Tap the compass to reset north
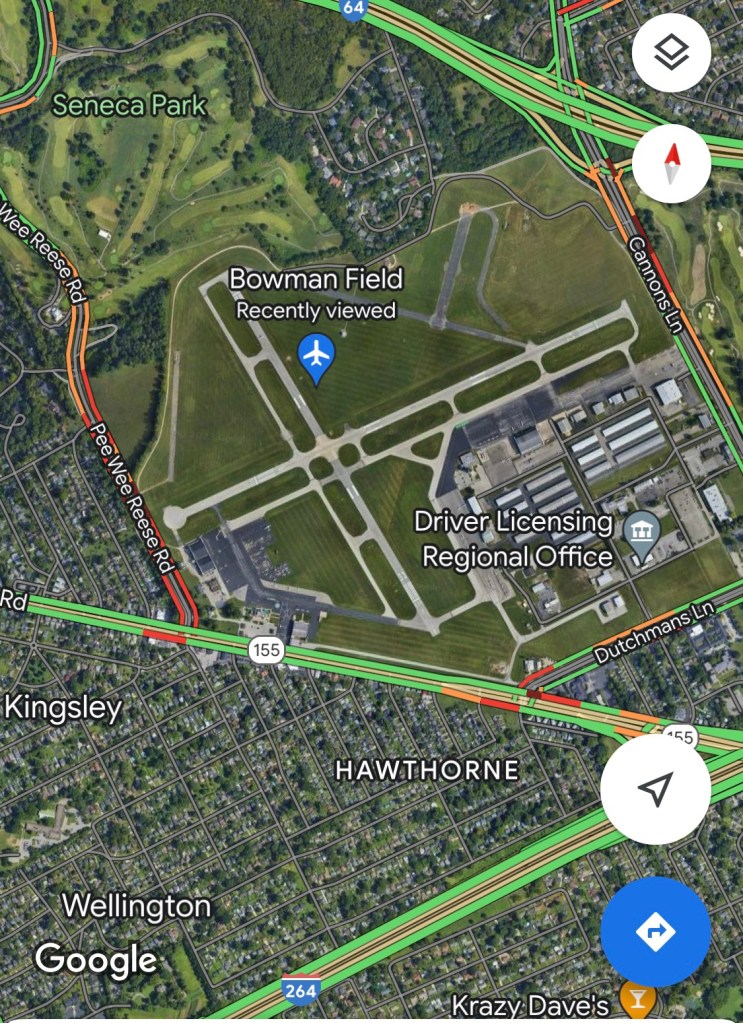Screen dimensions: 743x1023 click(671, 164)
